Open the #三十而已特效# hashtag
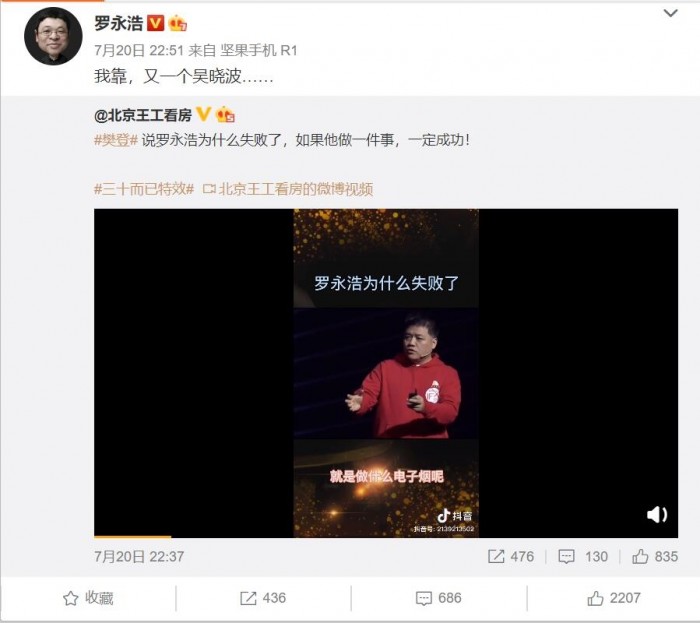This screenshot has width=700, height=623. [143, 188]
